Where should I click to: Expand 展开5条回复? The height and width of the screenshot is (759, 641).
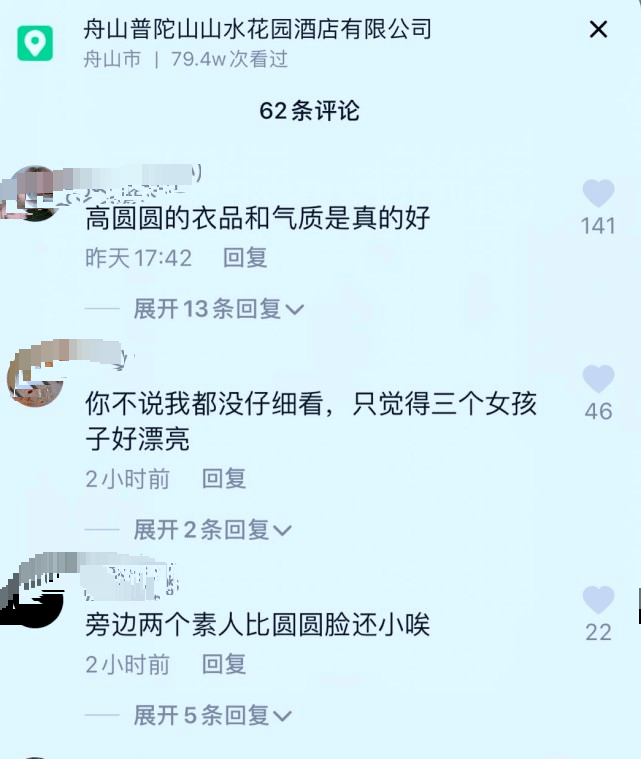(212, 715)
